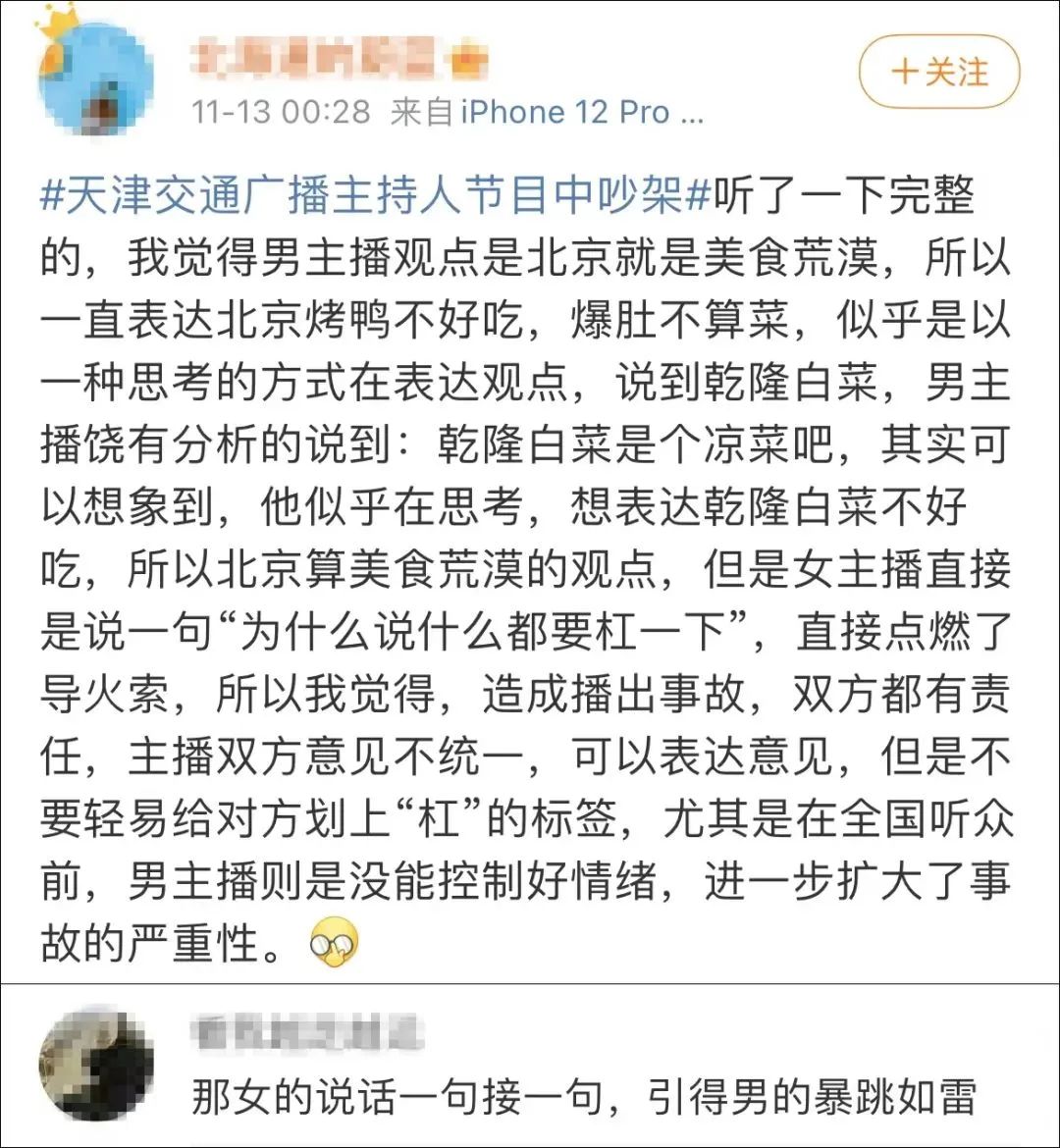Open the #天津交通广播主持人节目中吵架# hashtag

[x=374, y=196]
